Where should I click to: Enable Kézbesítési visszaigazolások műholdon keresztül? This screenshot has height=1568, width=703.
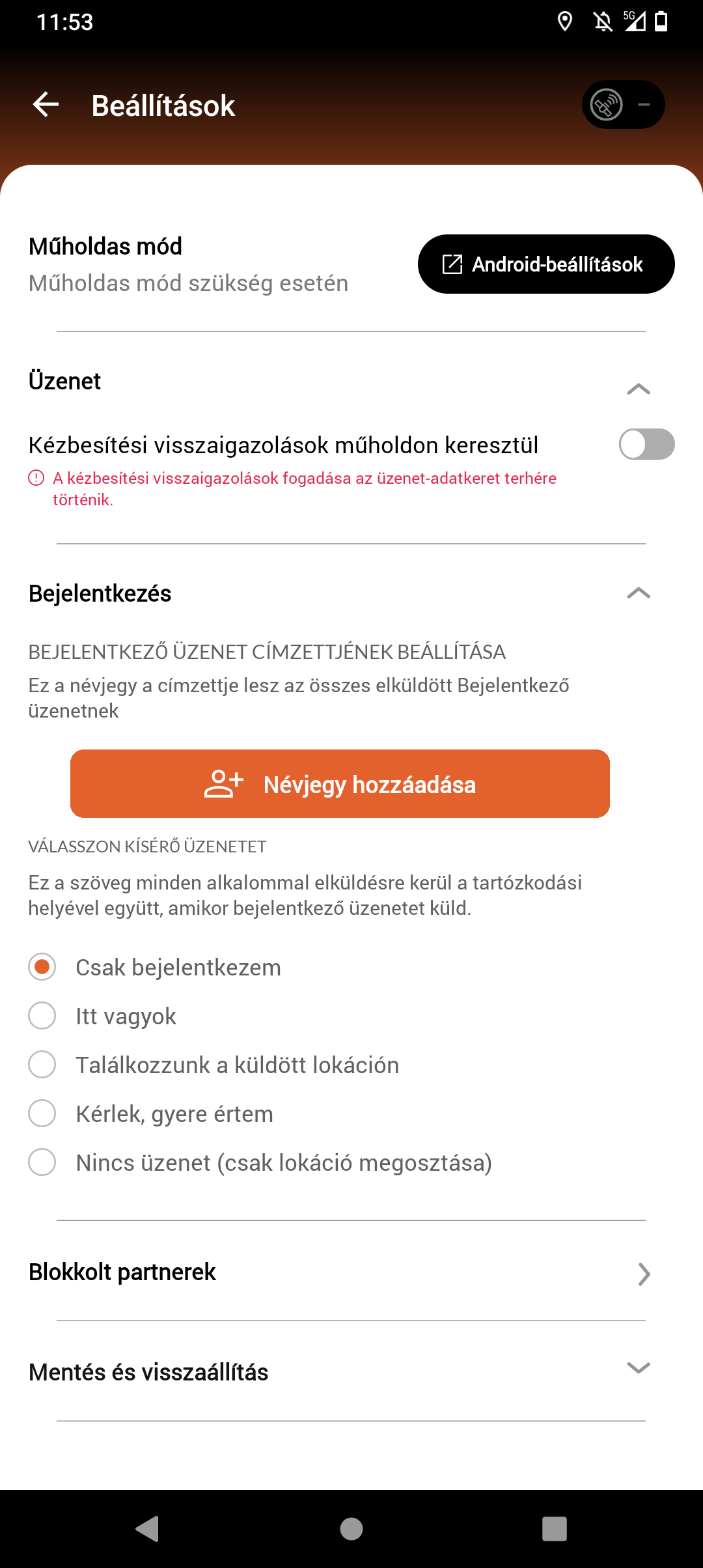click(646, 445)
